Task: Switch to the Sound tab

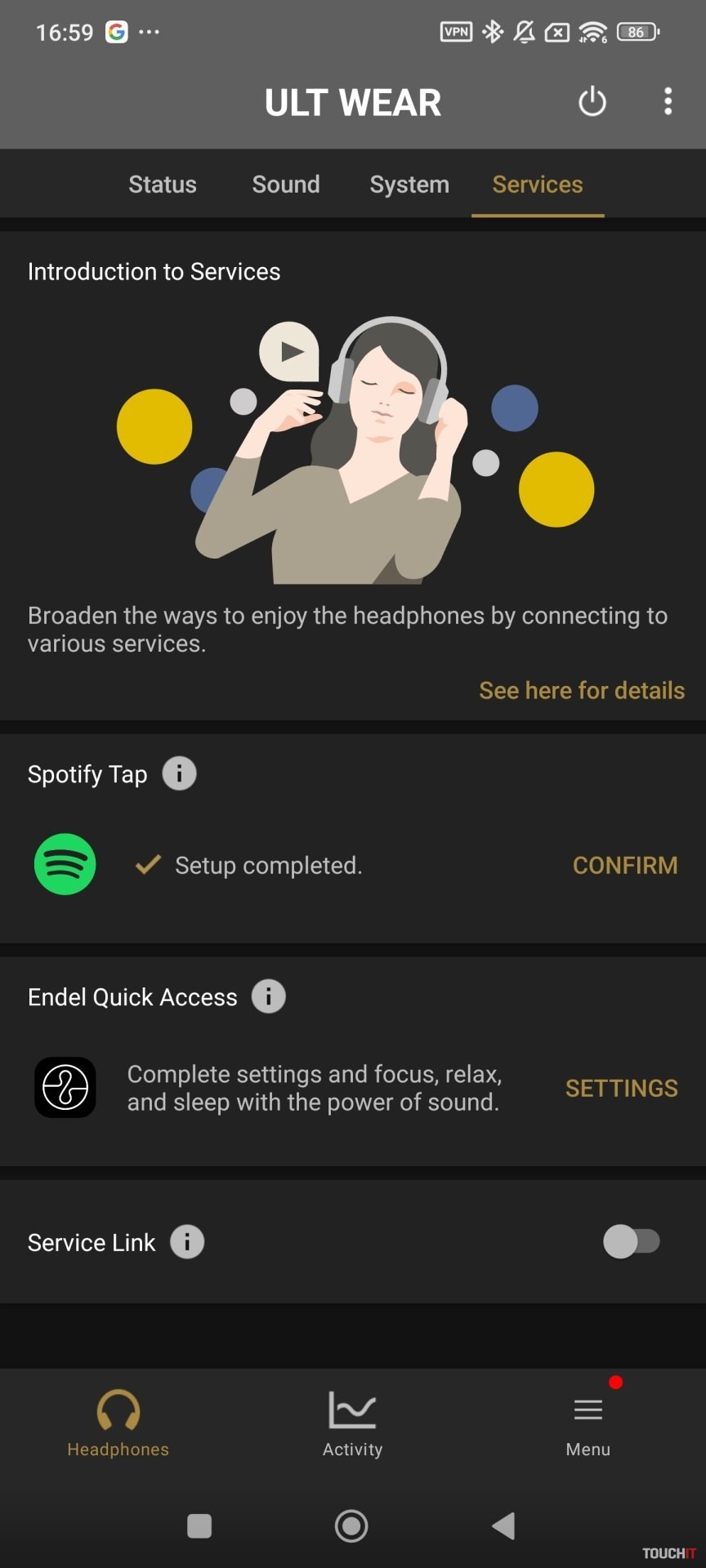Action: 286,185
